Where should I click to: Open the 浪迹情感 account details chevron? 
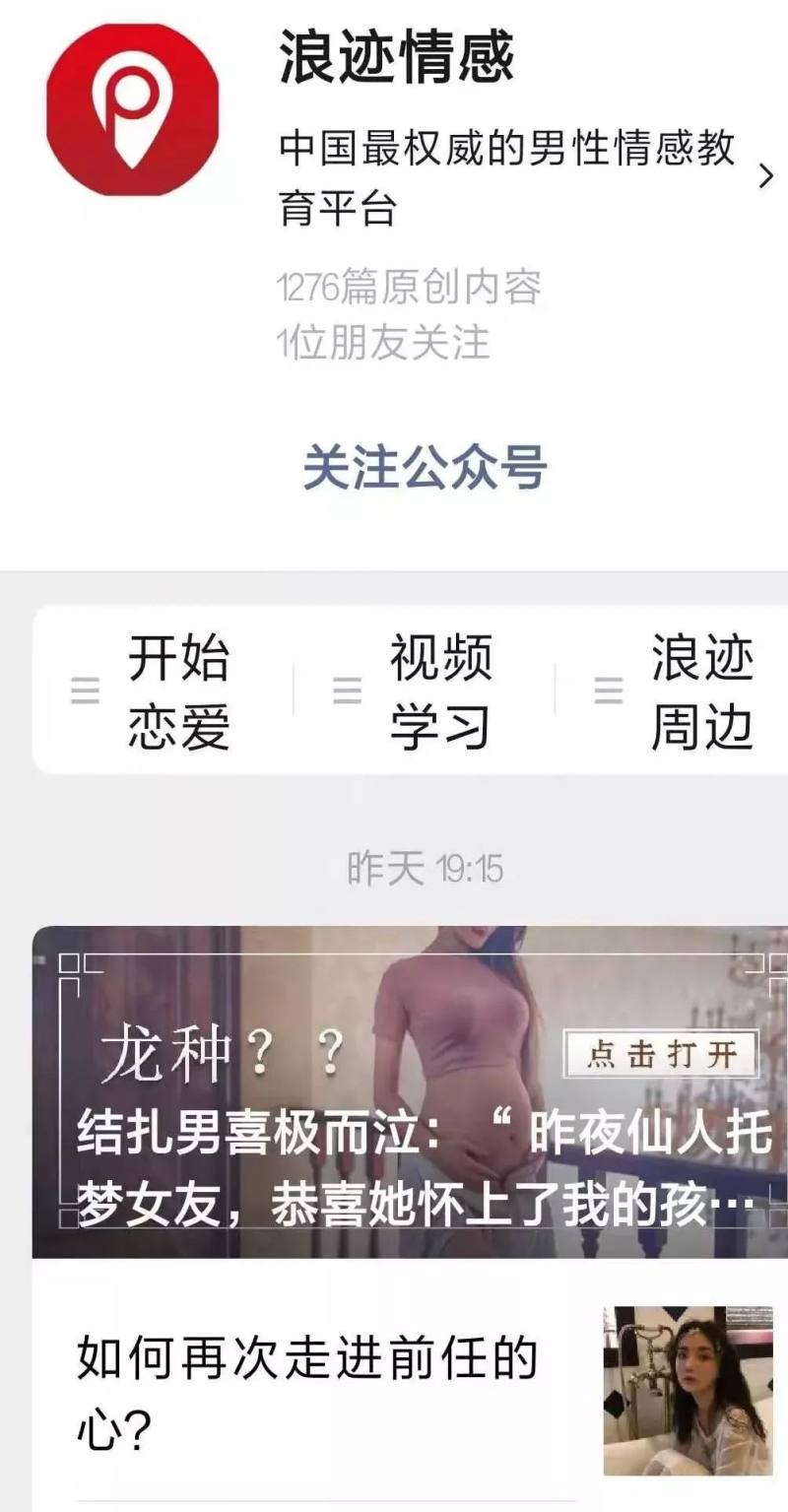[766, 176]
